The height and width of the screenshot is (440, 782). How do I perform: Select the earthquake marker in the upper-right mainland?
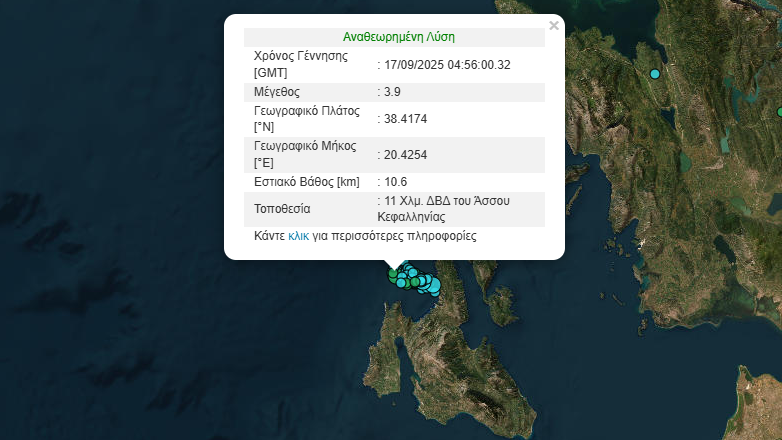pyautogui.click(x=655, y=74)
